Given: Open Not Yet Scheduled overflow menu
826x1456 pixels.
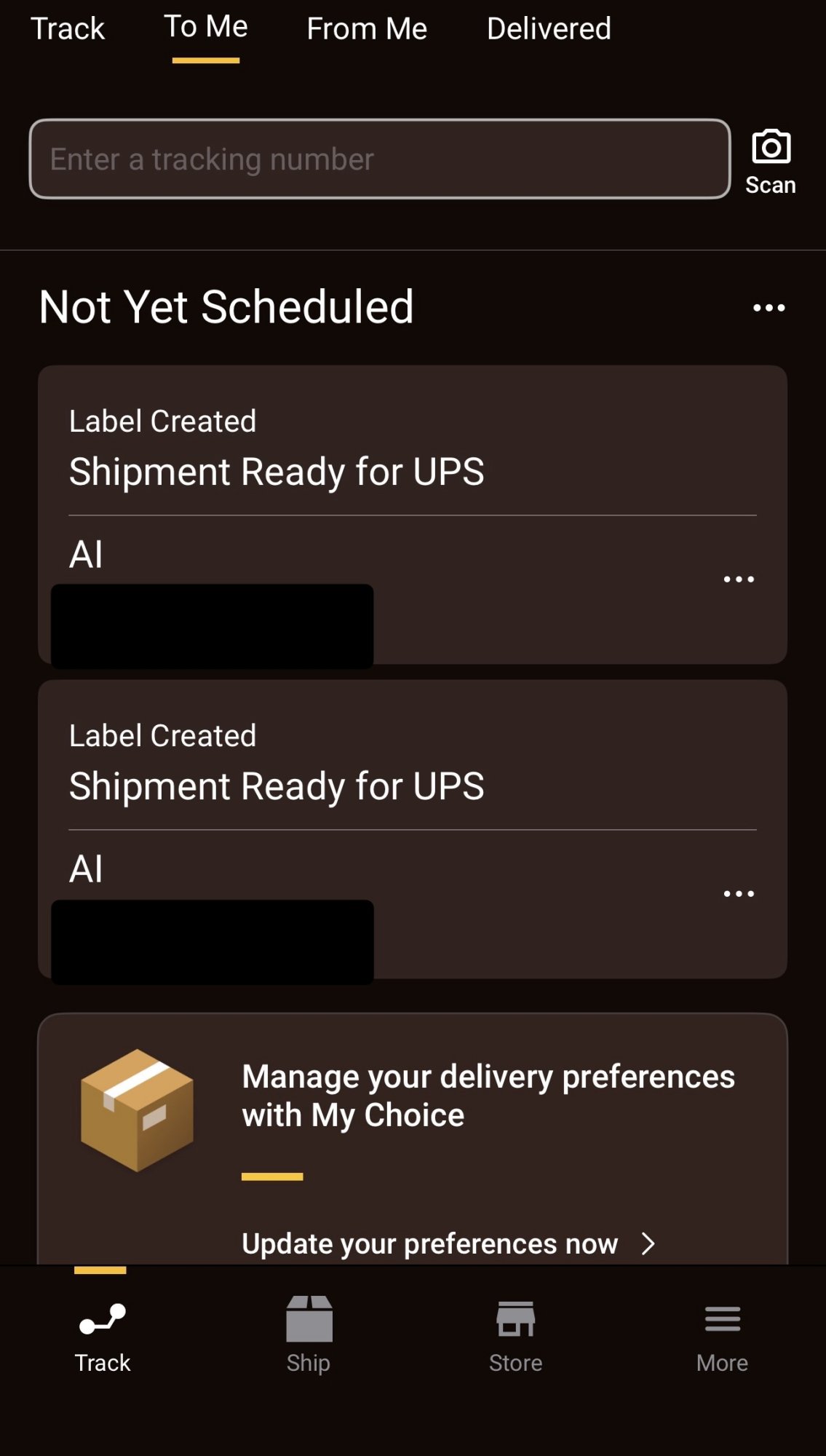Looking at the screenshot, I should [769, 308].
